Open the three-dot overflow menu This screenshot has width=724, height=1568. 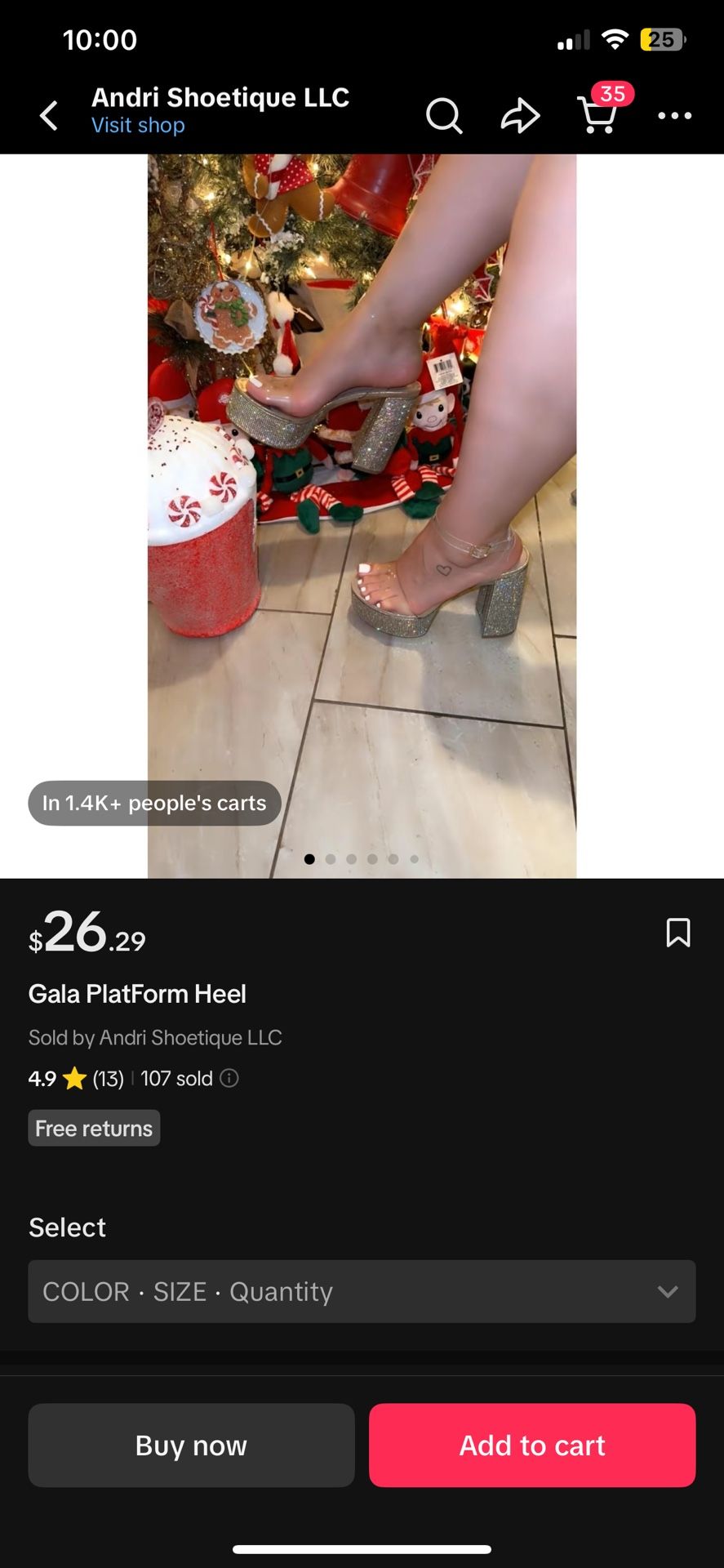675,116
